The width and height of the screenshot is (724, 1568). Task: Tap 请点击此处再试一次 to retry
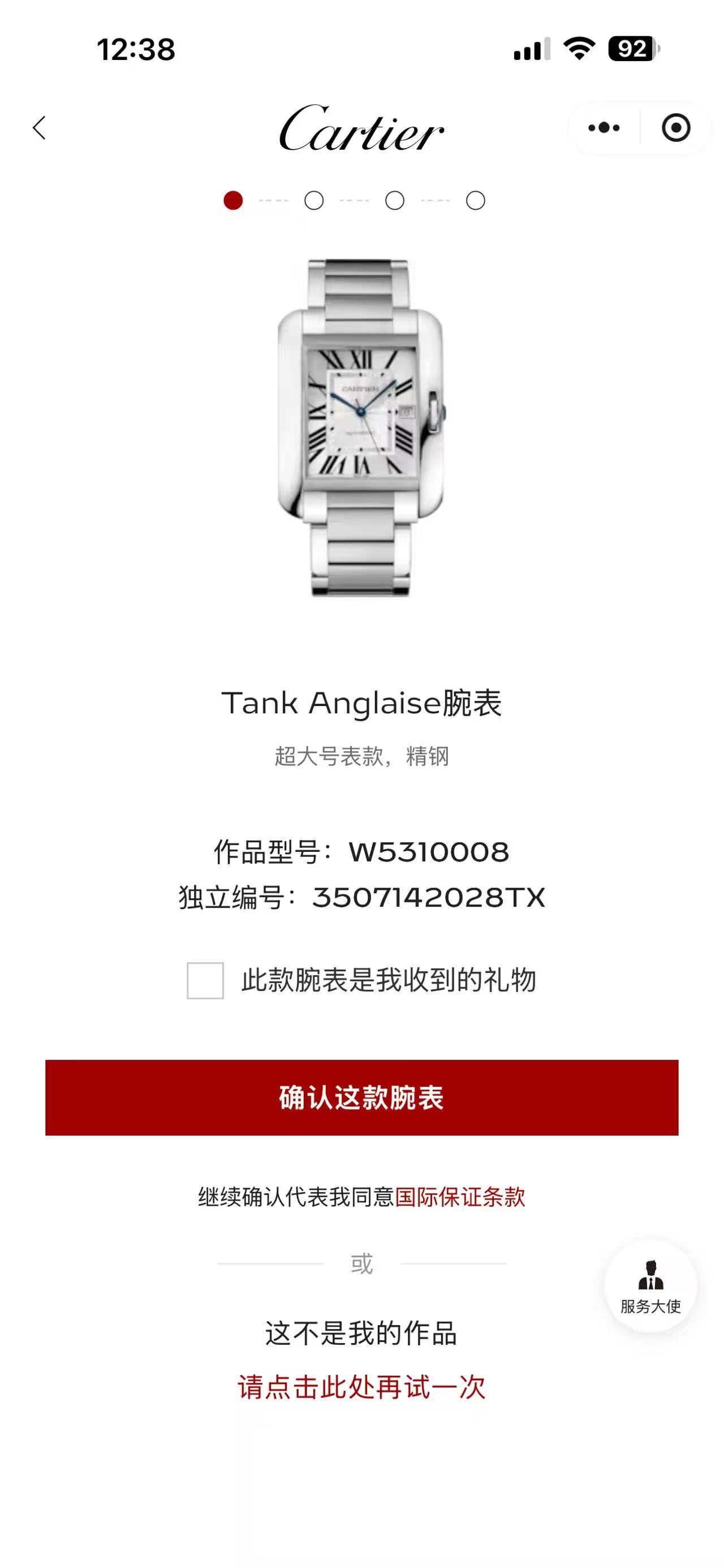coord(361,1387)
